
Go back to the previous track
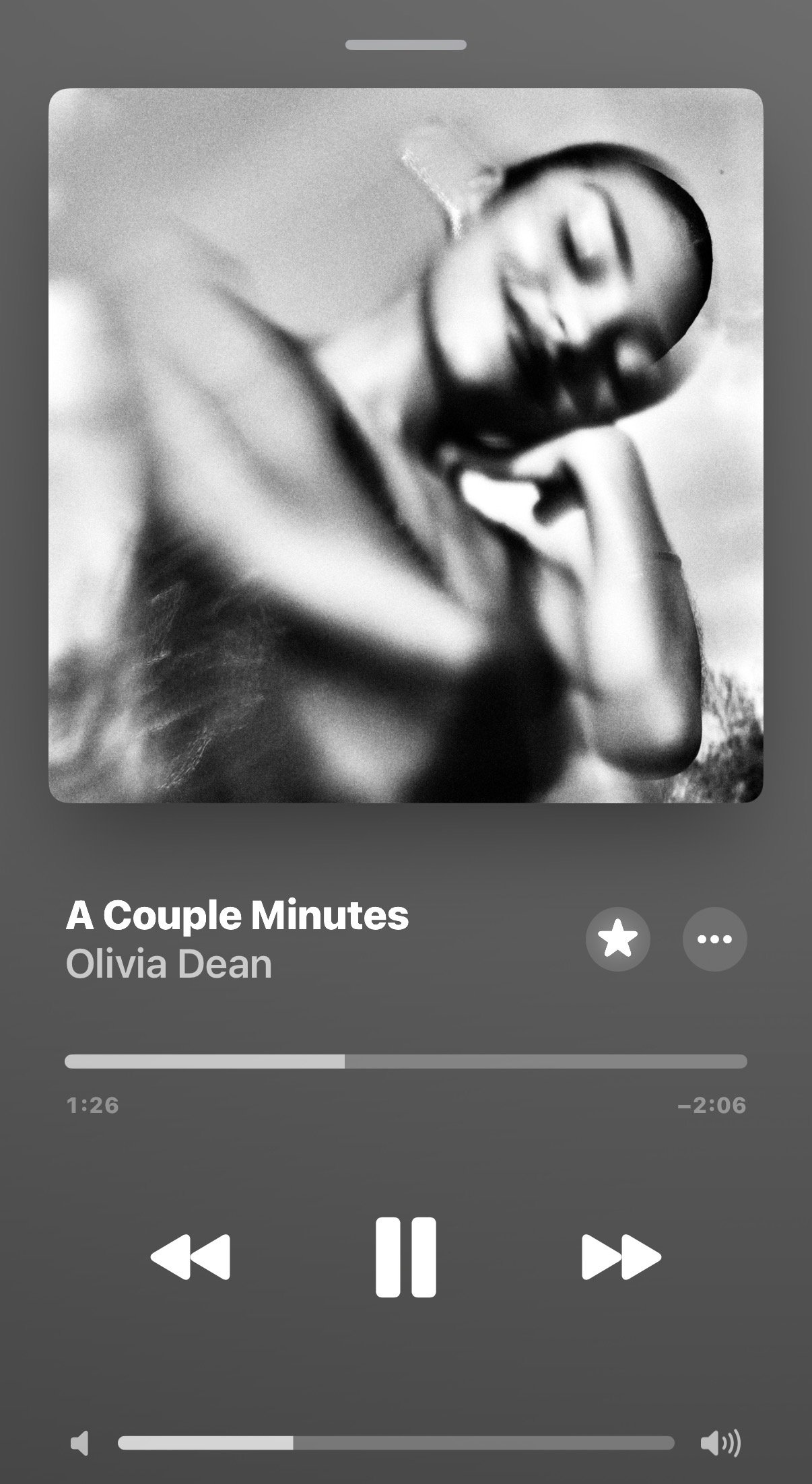[x=191, y=1256]
